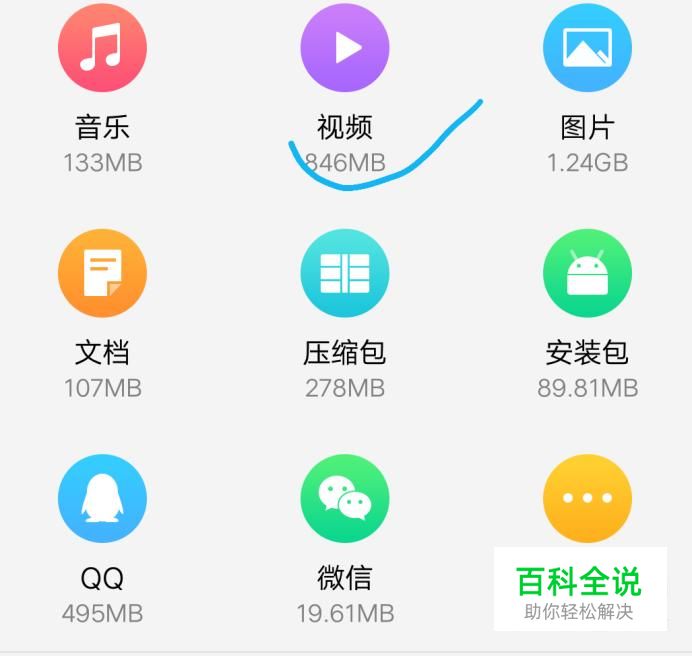Viewport: 692px width, 656px height.
Task: Open the 音乐 music category
Action: point(103,48)
